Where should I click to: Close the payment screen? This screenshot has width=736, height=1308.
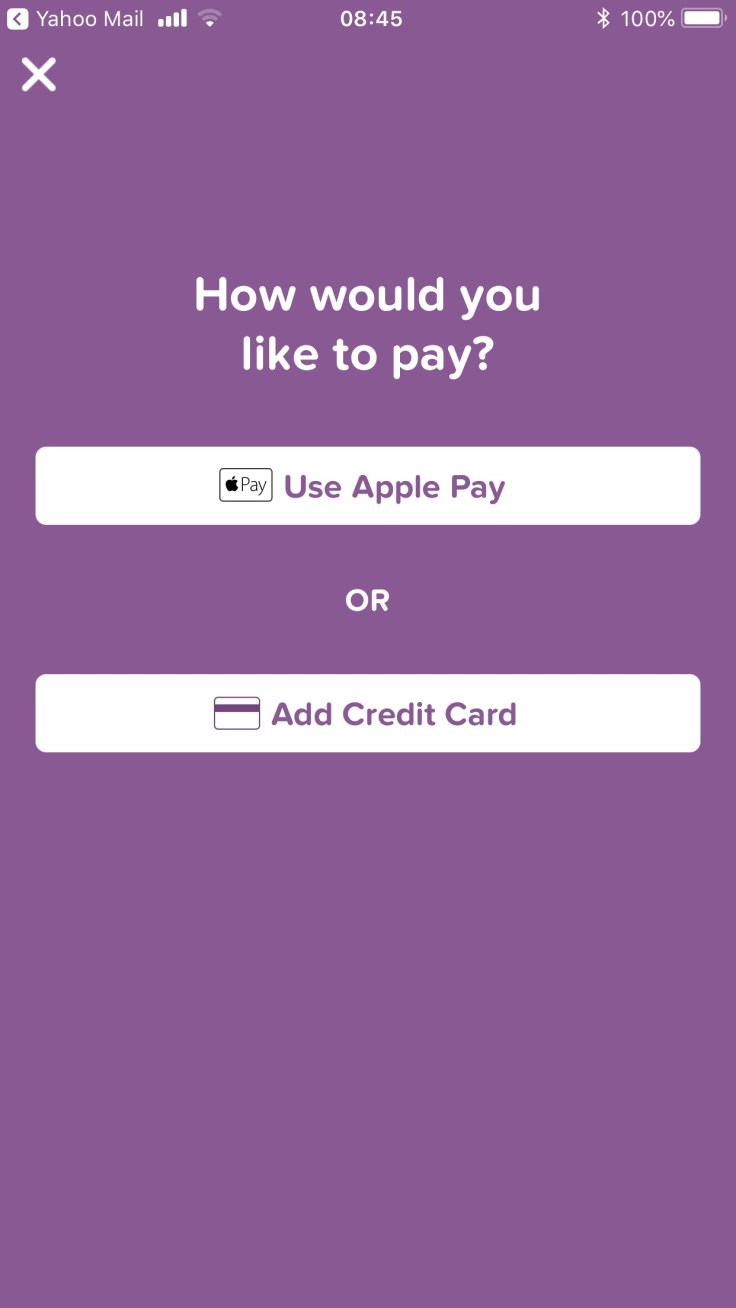point(39,75)
